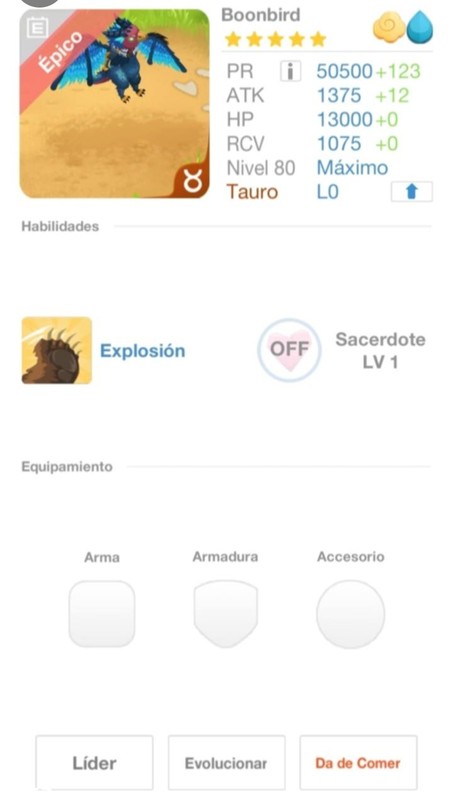Choose Da de Comer

pyautogui.click(x=358, y=763)
